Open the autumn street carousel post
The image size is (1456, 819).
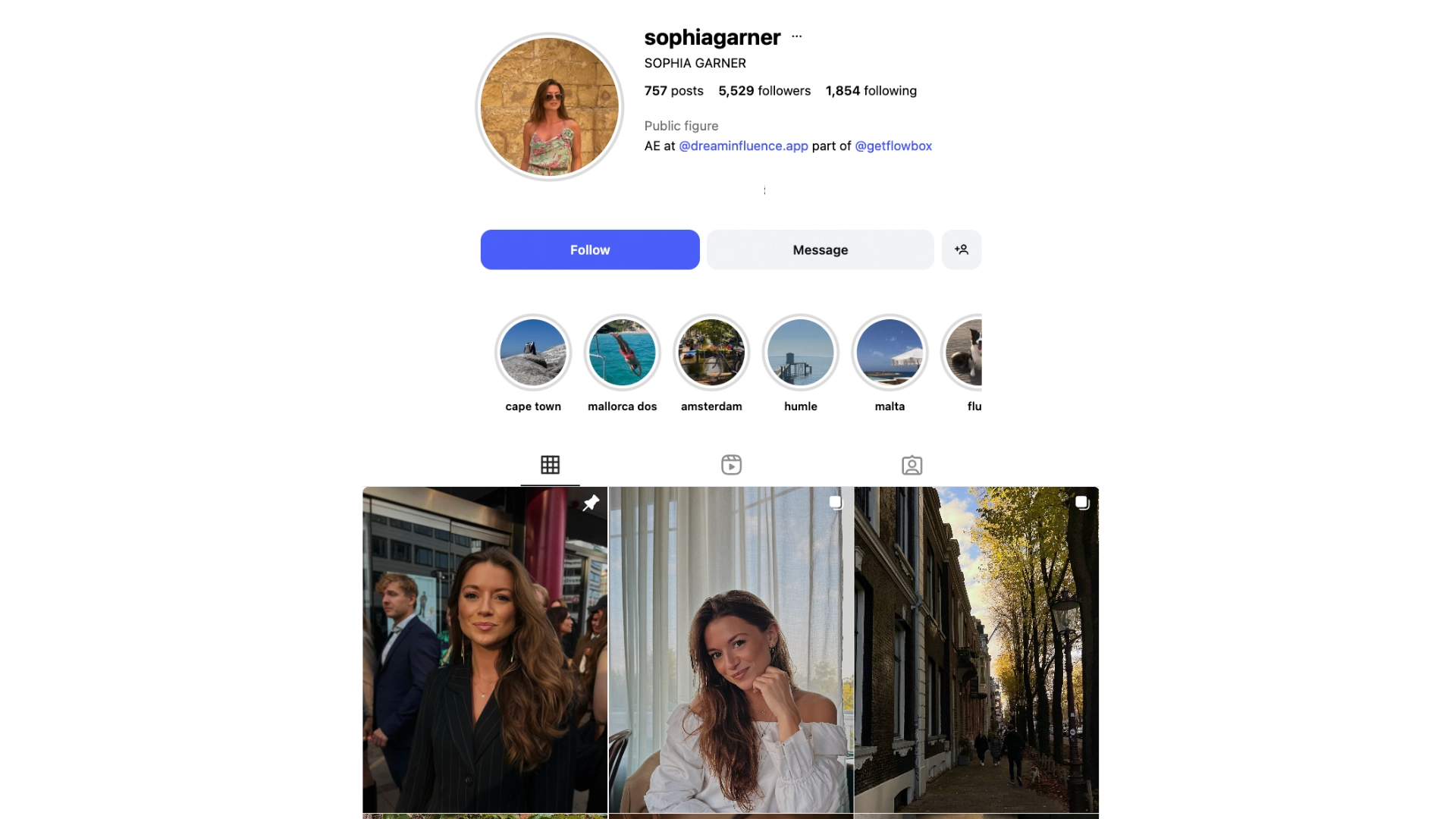pos(976,649)
